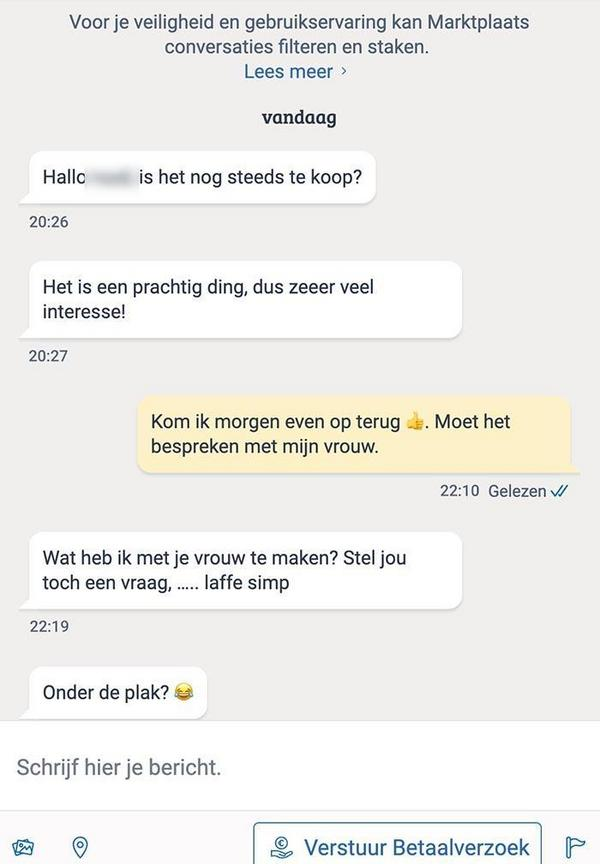Tap the Verstuur Betaalverzoek button

pos(397,846)
